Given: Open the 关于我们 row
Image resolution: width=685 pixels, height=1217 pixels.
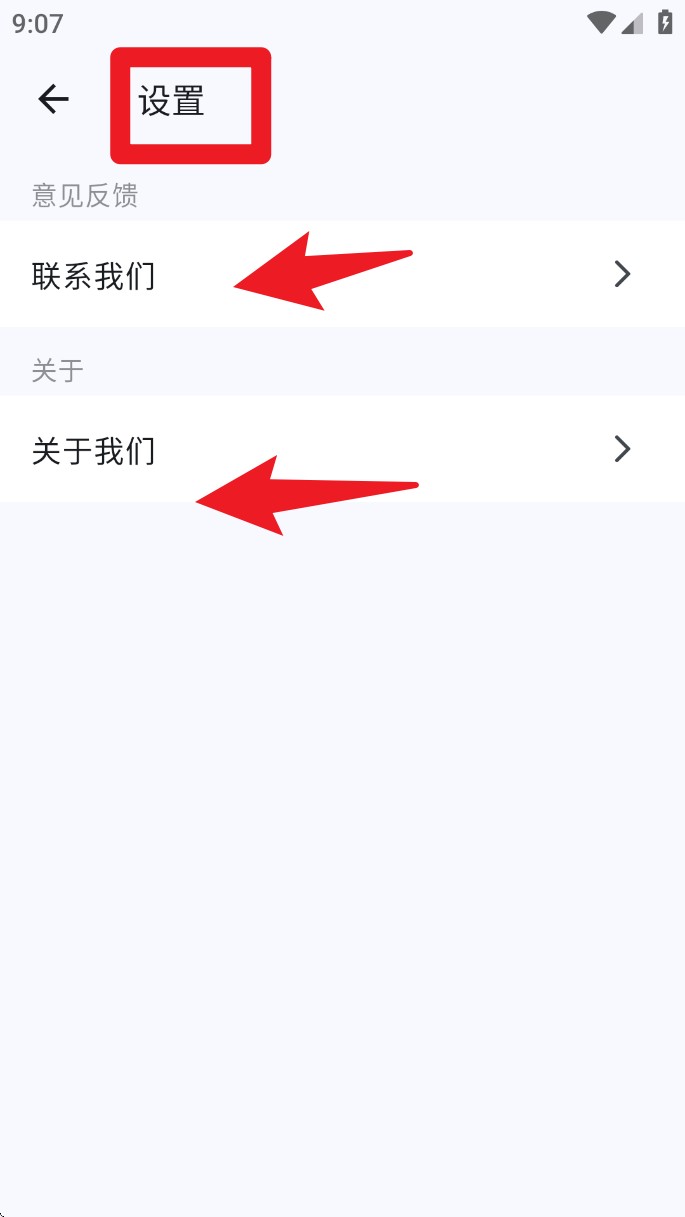Looking at the screenshot, I should point(340,449).
